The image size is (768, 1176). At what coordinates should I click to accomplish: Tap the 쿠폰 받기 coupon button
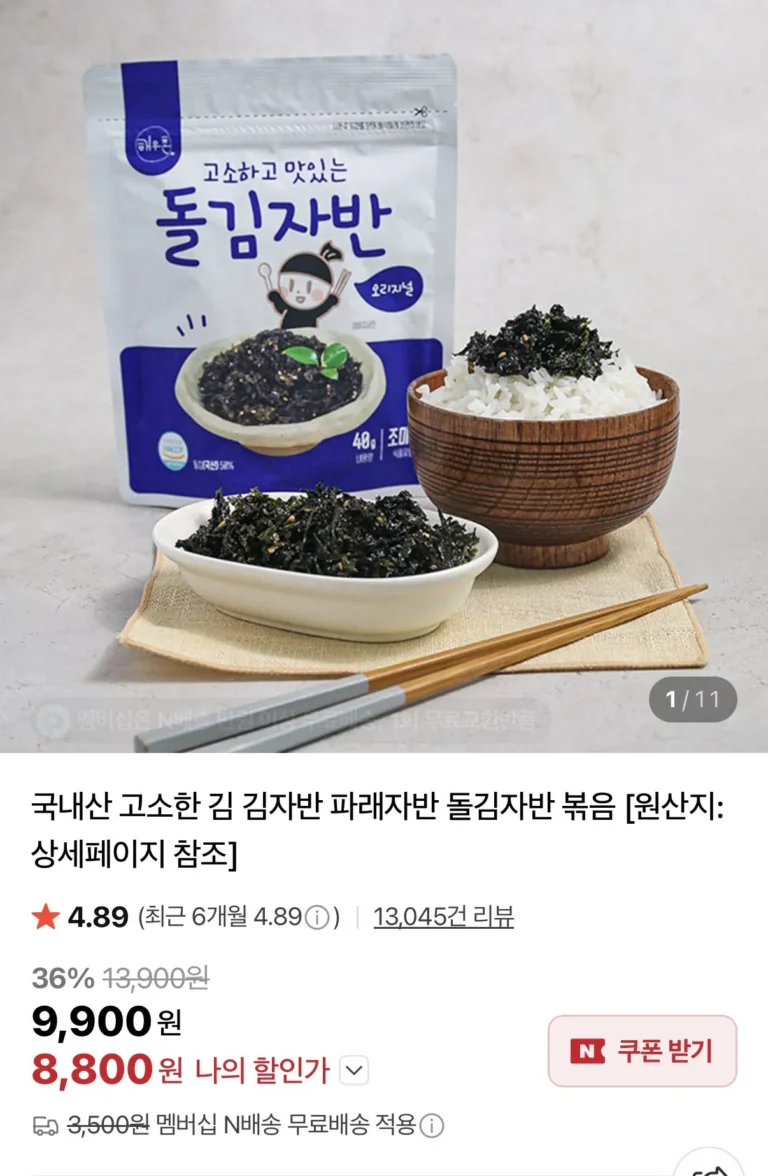point(642,1051)
